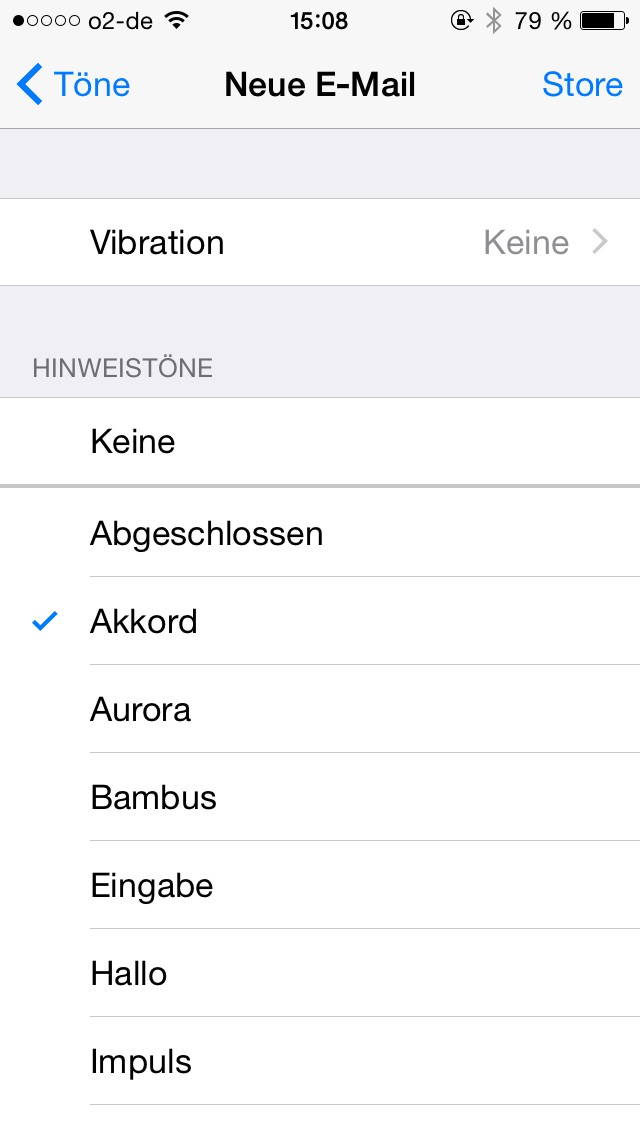Select the Bambus tone

pos(320,797)
